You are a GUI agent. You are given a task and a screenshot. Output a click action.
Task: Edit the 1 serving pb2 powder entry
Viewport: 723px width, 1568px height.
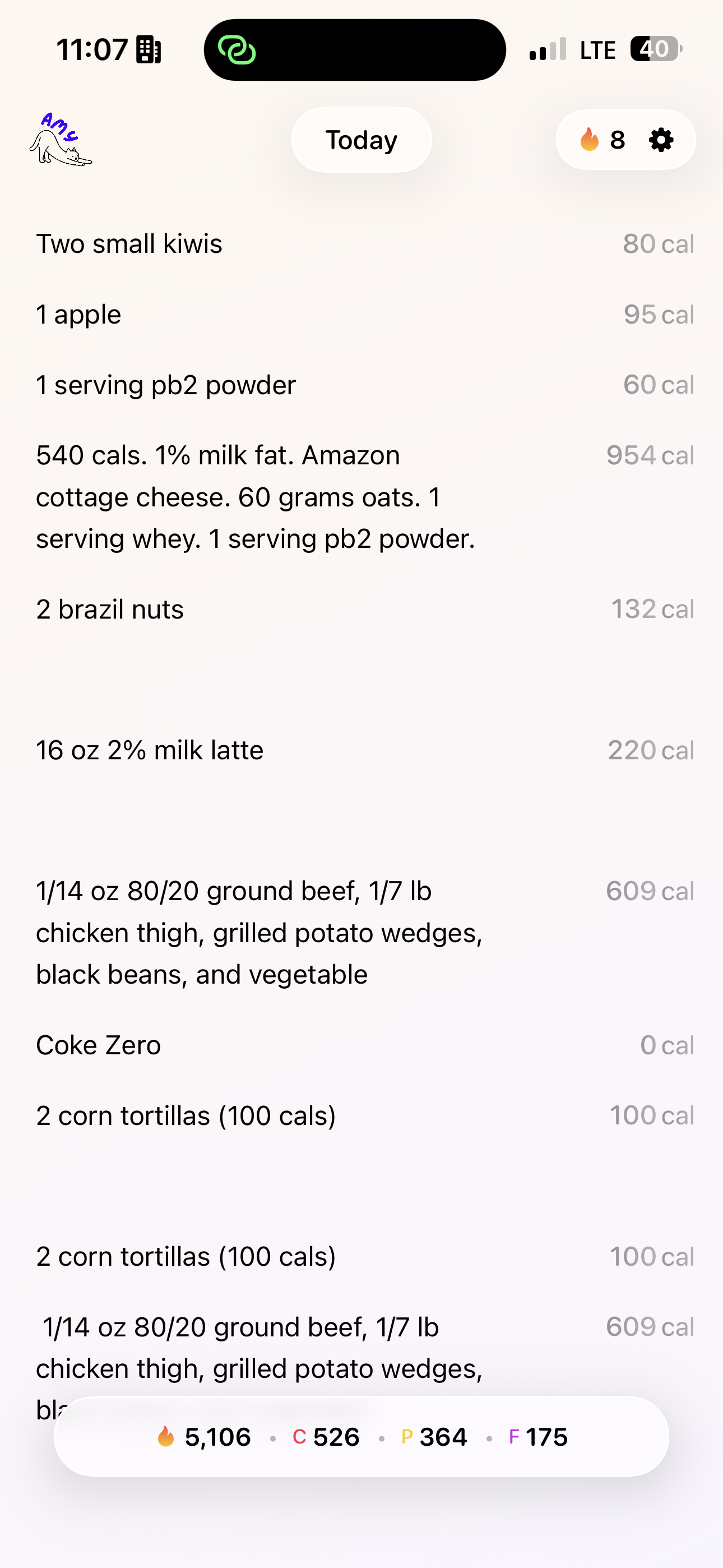coord(165,385)
